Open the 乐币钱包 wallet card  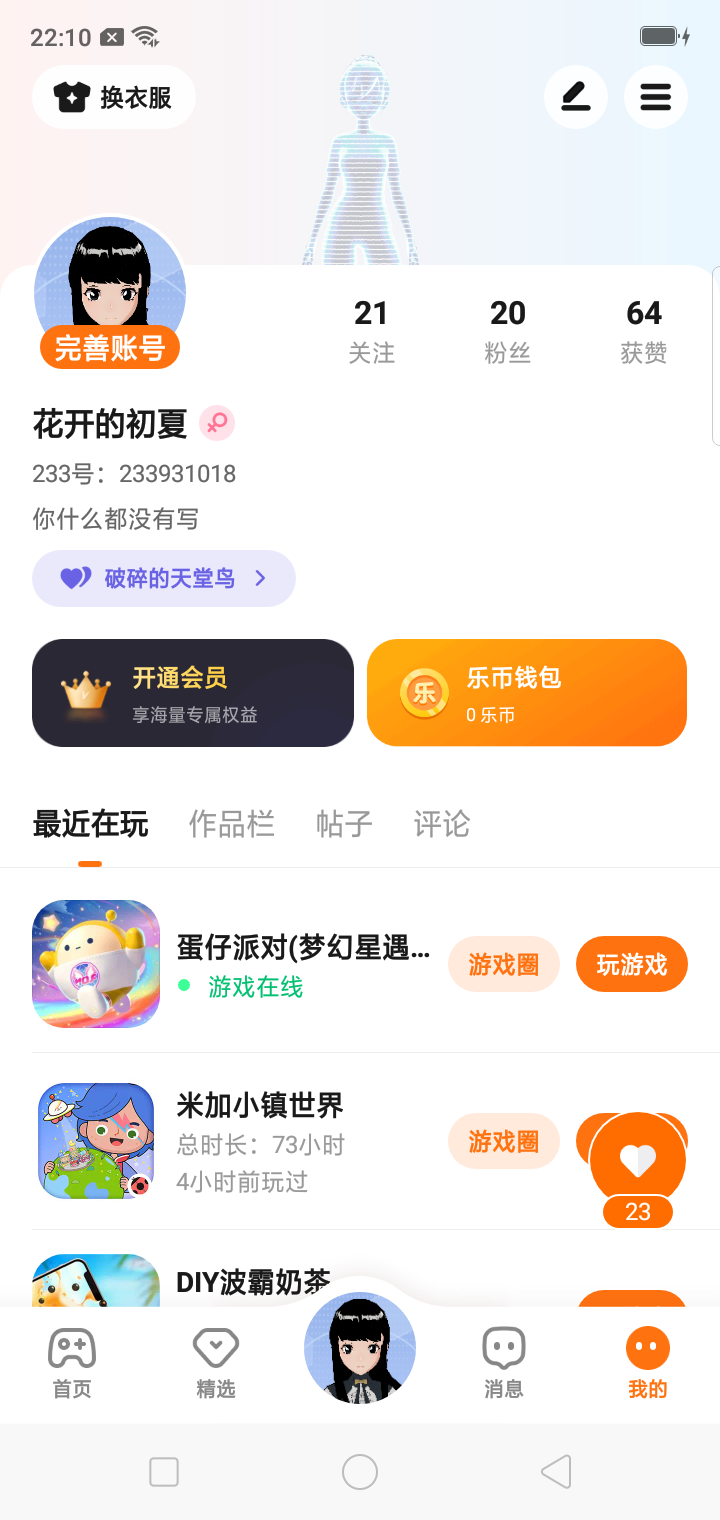[527, 693]
